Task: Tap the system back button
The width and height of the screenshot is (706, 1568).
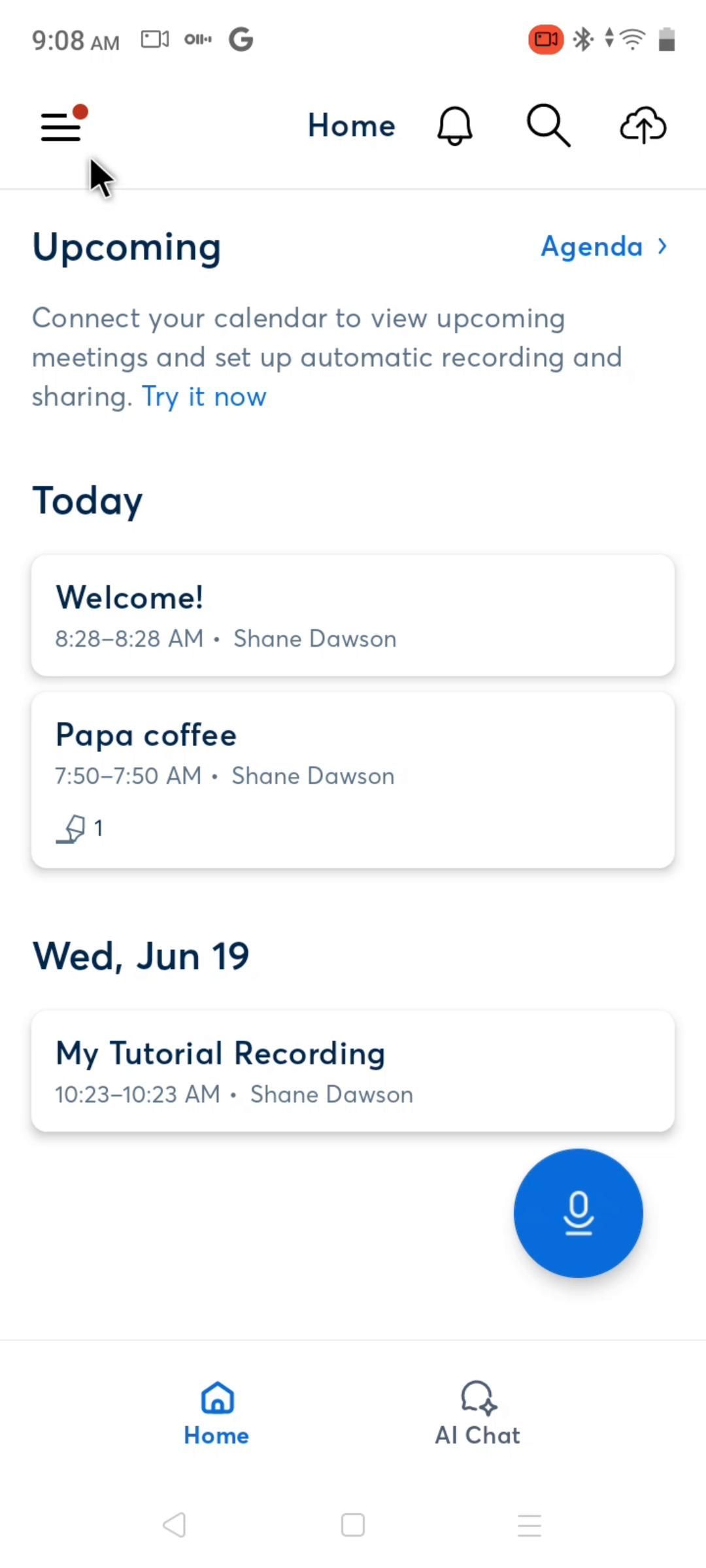Action: pos(175,1526)
